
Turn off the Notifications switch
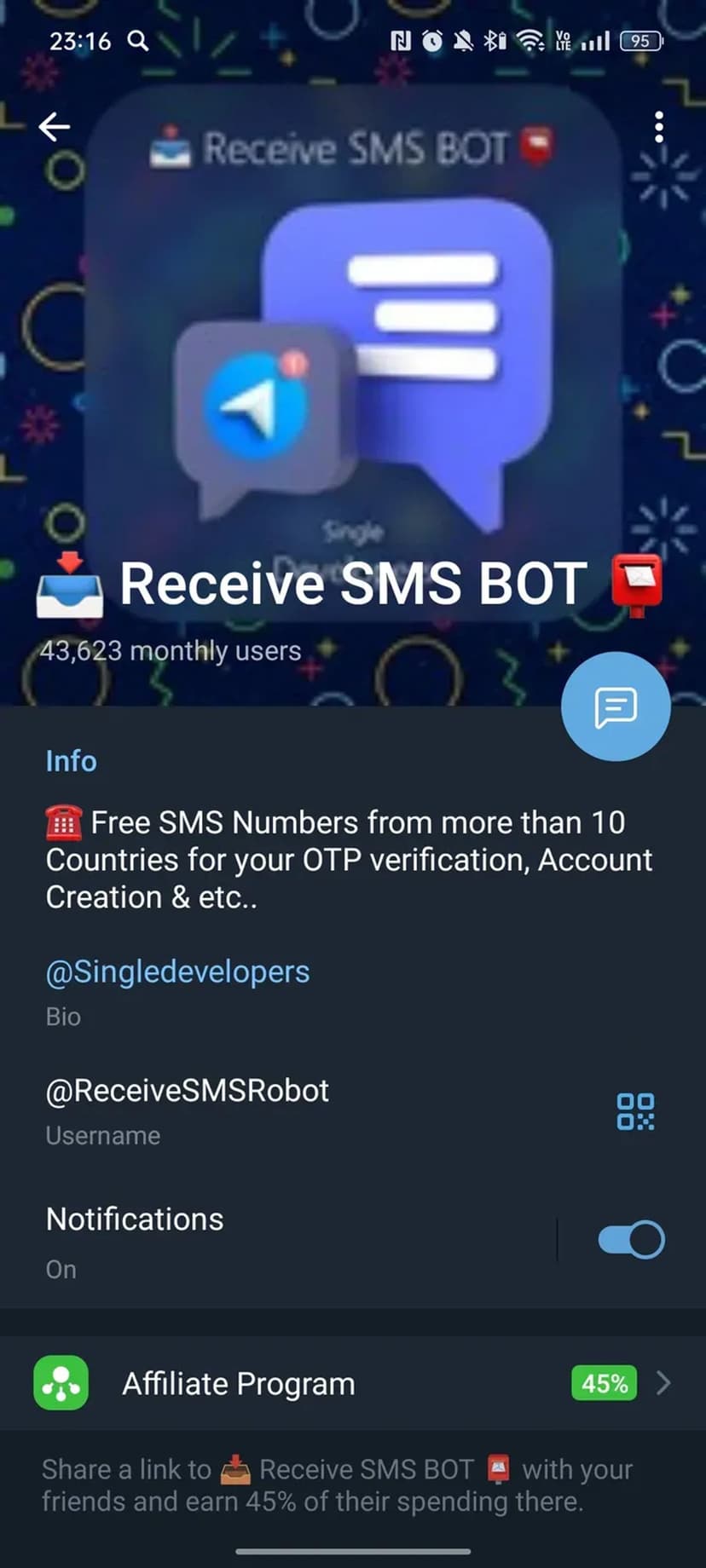click(x=631, y=1240)
